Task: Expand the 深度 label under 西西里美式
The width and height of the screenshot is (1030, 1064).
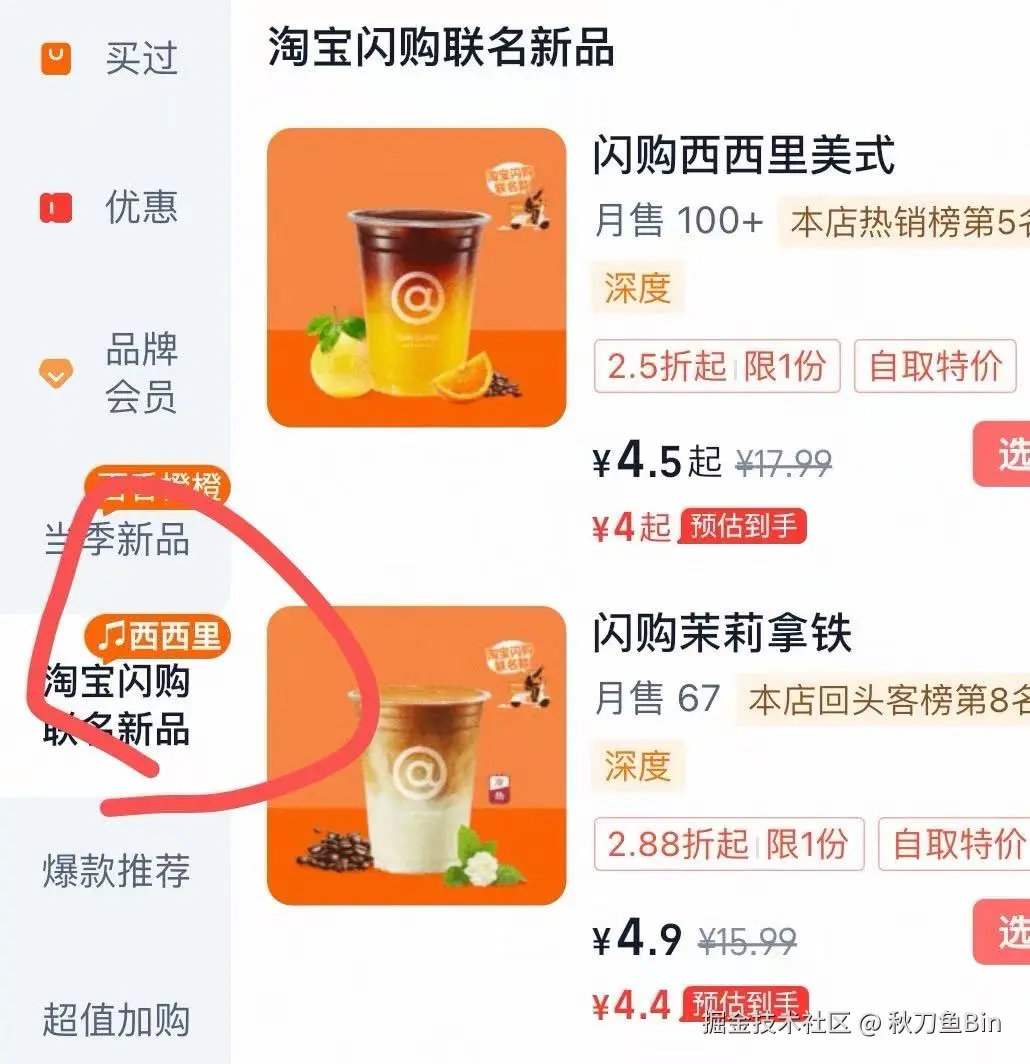Action: pos(637,289)
